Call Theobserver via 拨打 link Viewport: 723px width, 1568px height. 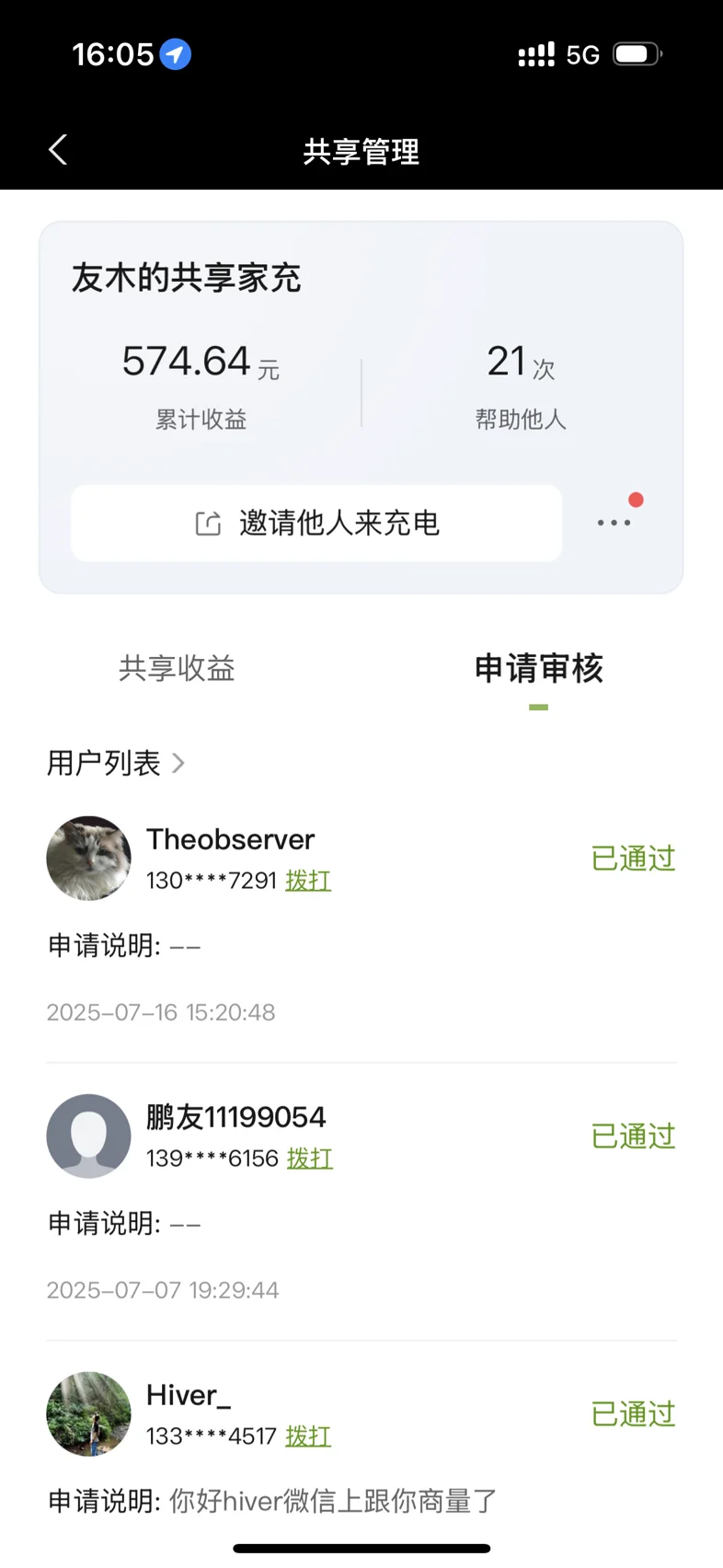tap(308, 881)
